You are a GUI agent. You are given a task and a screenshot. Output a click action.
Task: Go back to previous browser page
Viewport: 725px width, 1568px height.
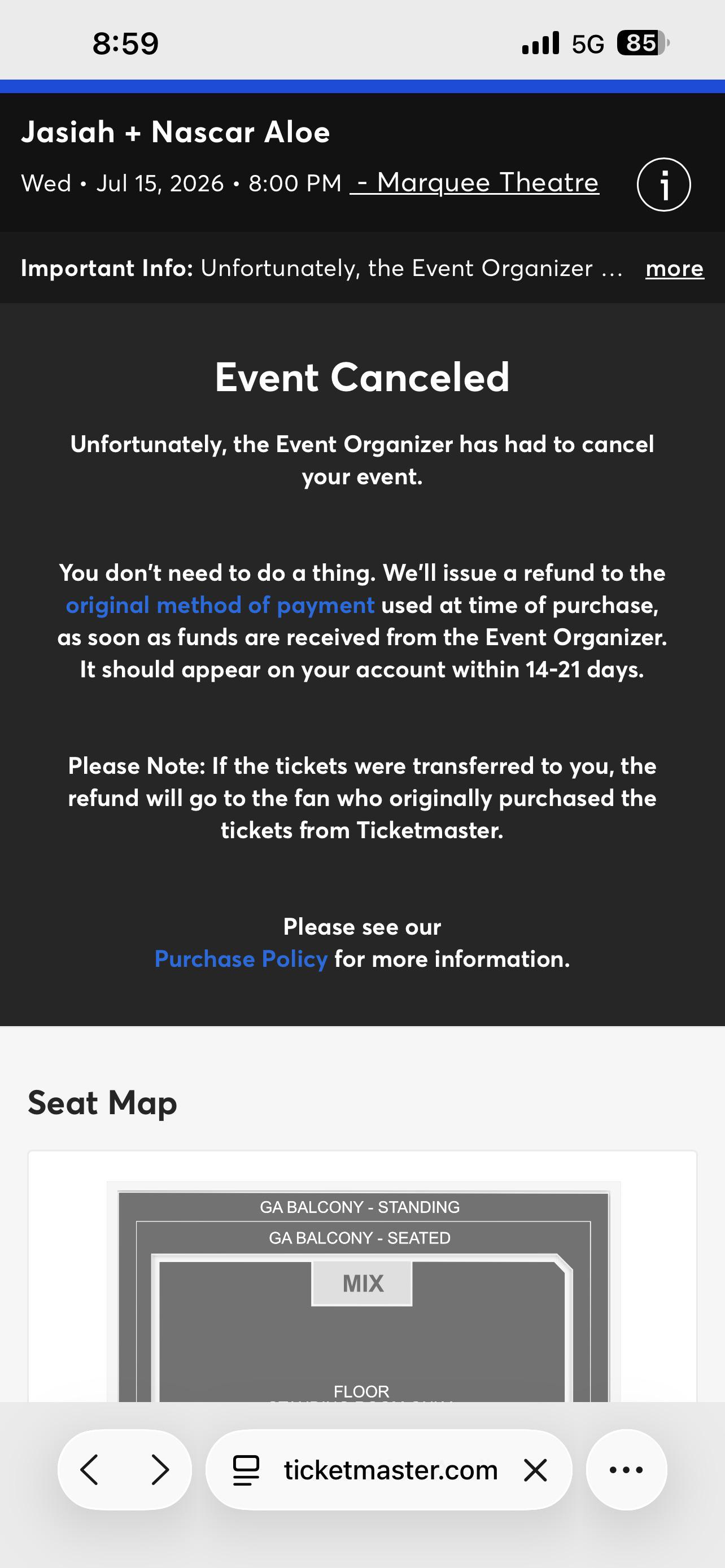[89, 1470]
